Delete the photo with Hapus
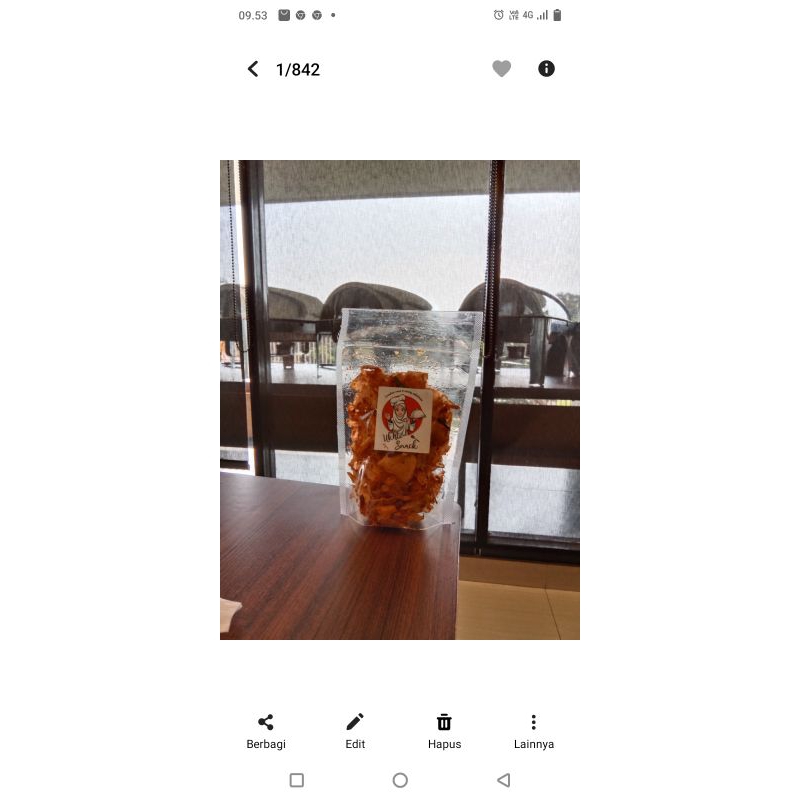Screen dimensions: 800x800 [444, 730]
